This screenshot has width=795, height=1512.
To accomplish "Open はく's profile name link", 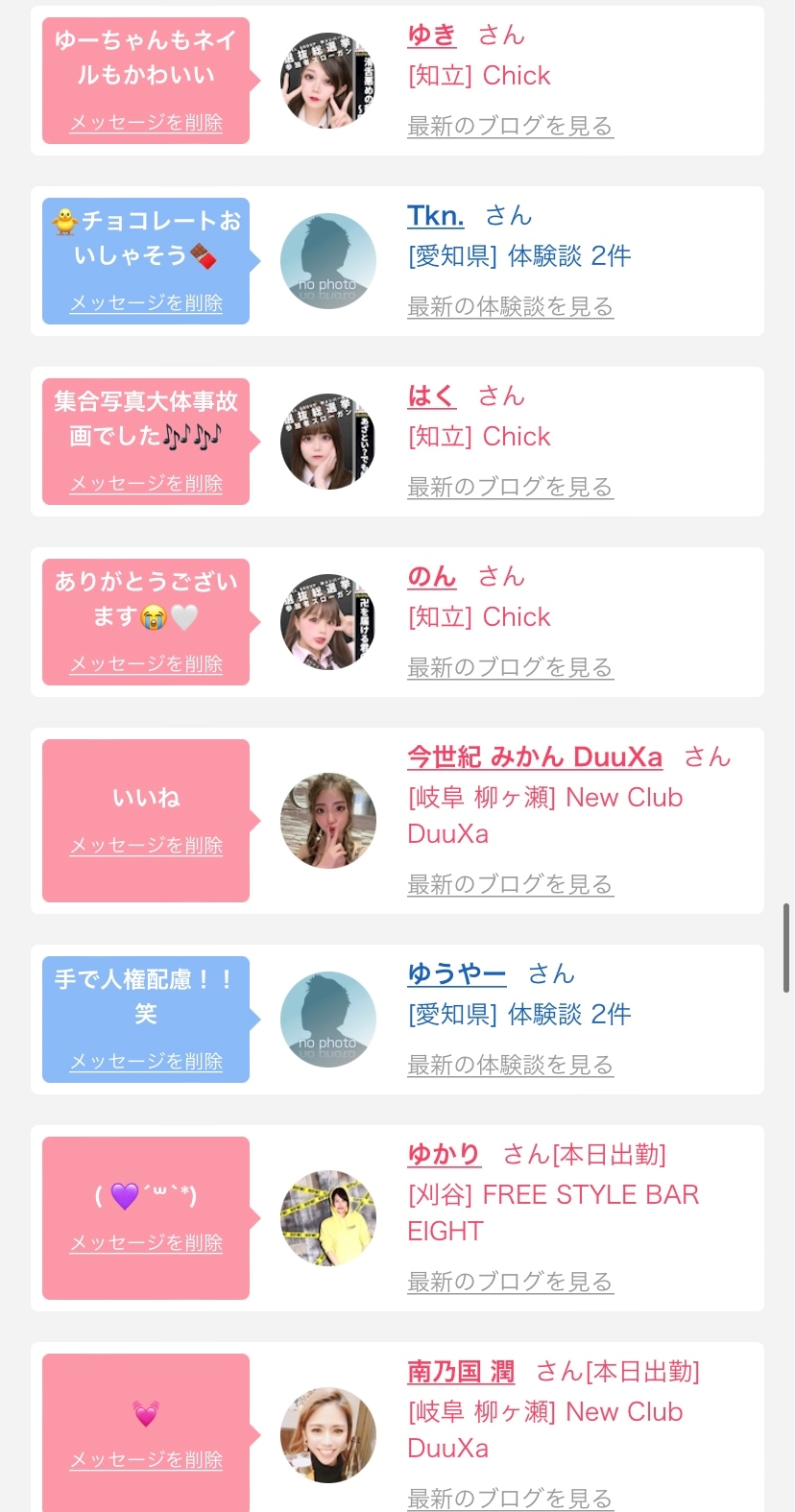I will click(431, 396).
